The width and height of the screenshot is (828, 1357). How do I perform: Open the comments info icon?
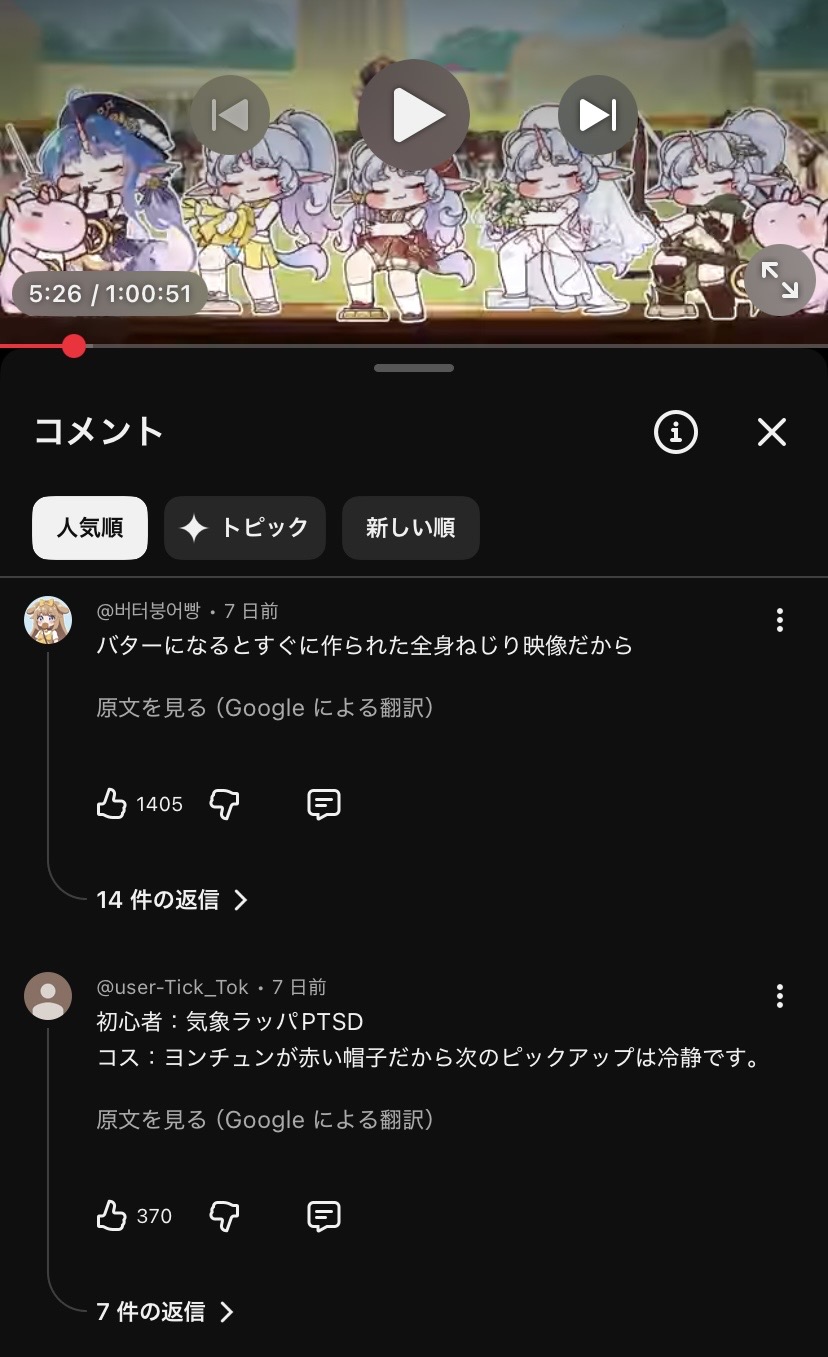pos(675,432)
